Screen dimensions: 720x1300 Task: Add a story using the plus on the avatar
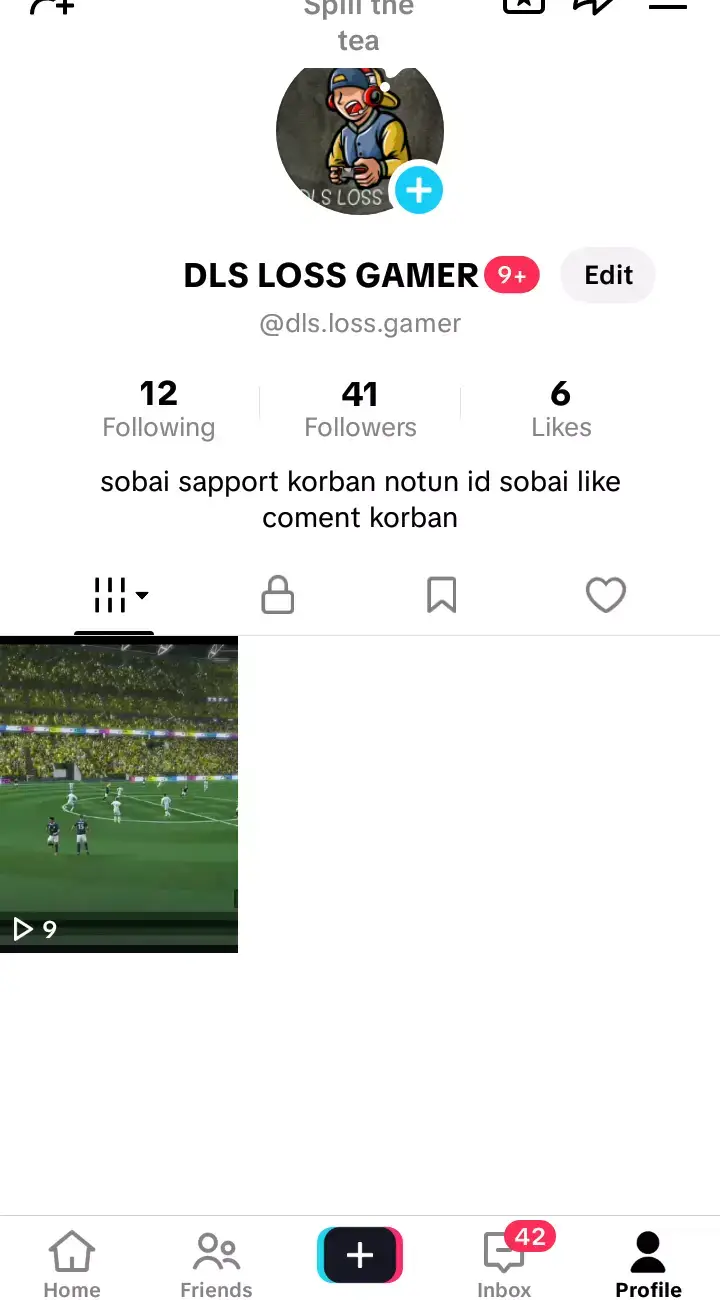click(419, 190)
